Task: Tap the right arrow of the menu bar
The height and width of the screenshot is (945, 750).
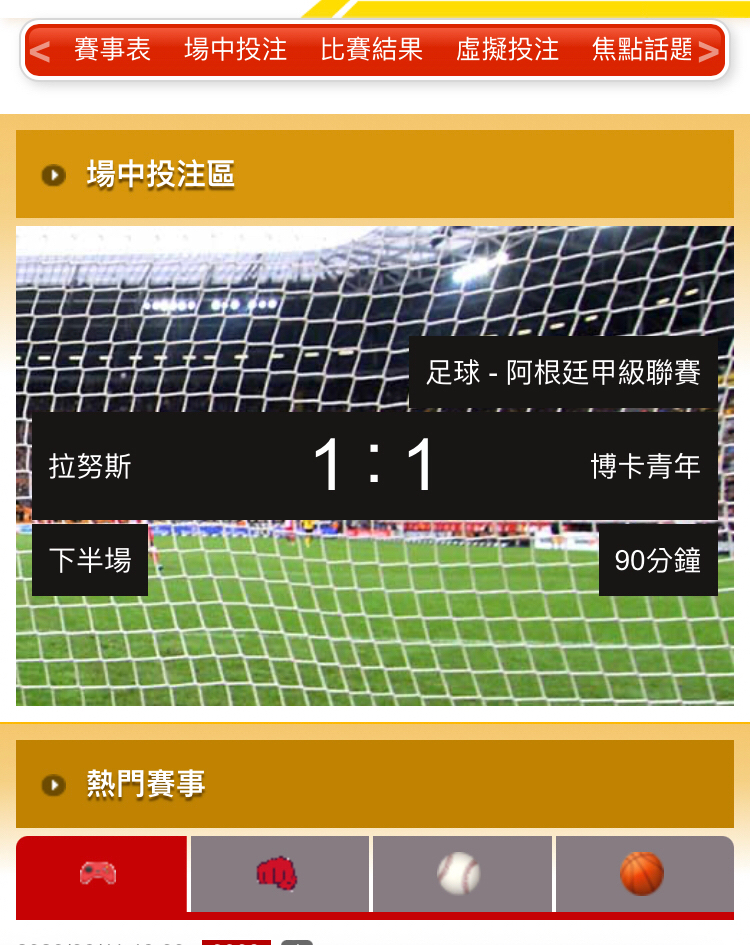Action: click(x=709, y=51)
